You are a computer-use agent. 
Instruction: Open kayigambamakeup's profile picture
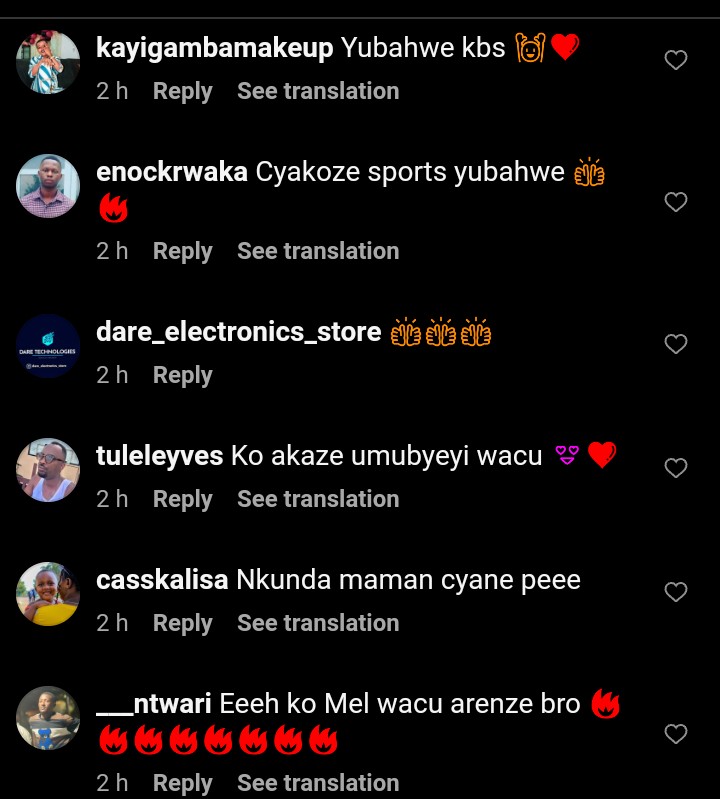click(x=48, y=62)
